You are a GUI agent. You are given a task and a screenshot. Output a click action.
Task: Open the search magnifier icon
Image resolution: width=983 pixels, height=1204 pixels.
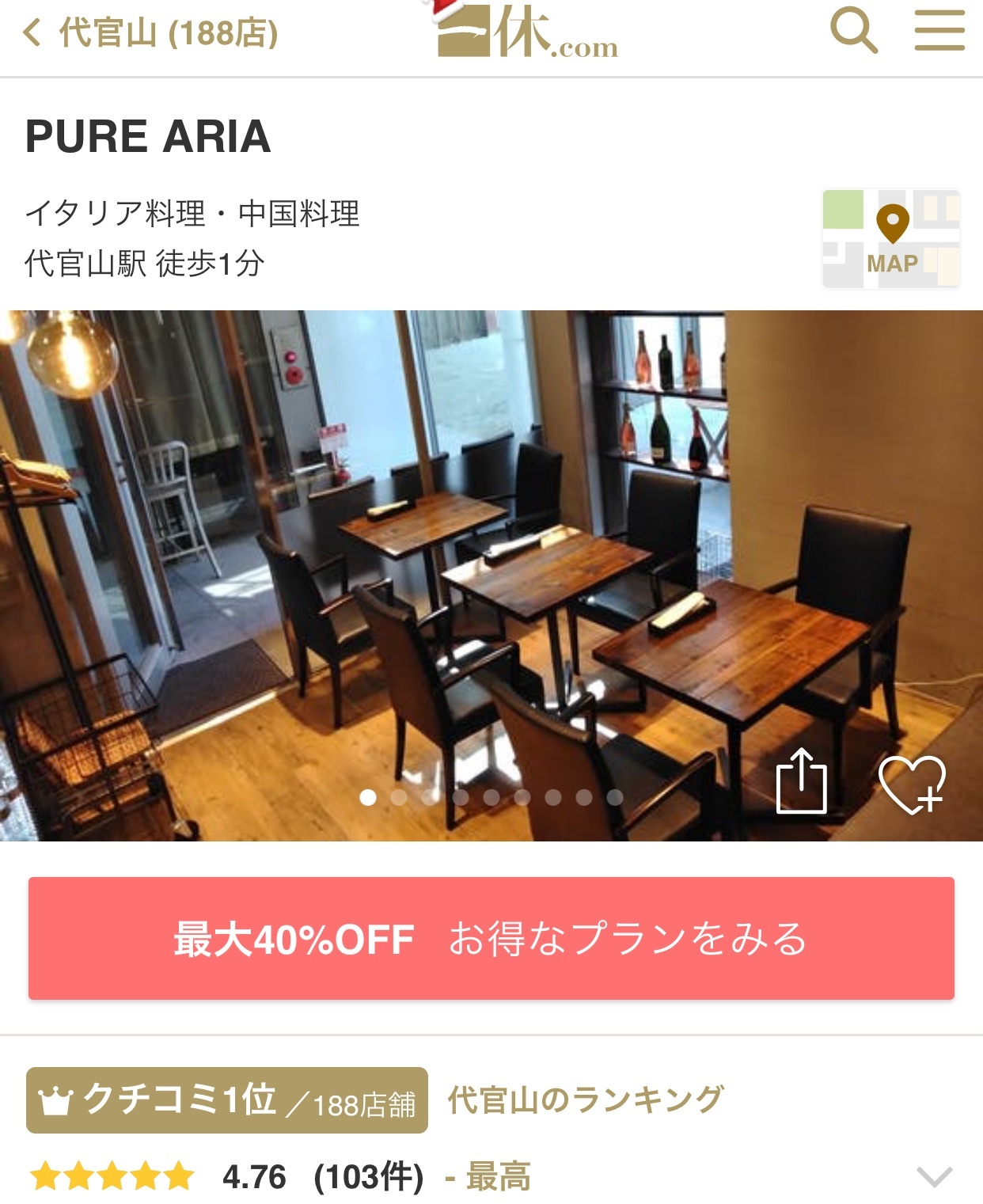tap(853, 32)
